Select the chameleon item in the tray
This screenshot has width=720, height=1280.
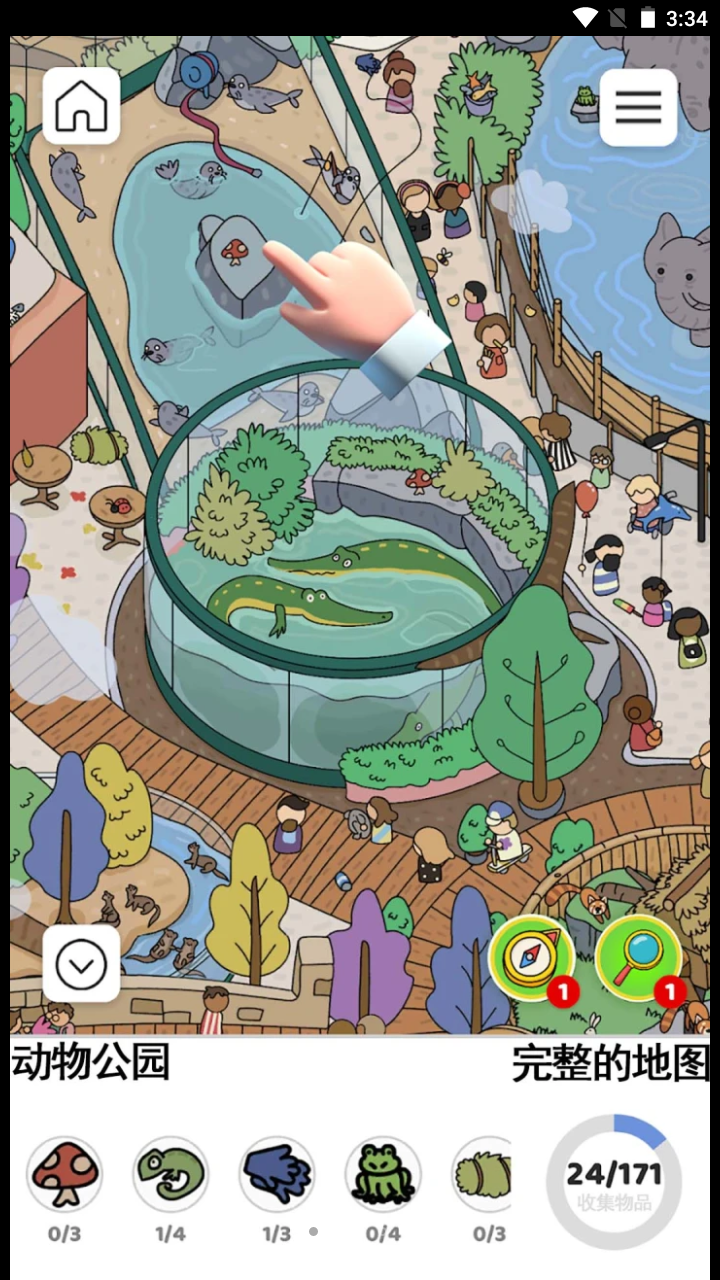(170, 1174)
